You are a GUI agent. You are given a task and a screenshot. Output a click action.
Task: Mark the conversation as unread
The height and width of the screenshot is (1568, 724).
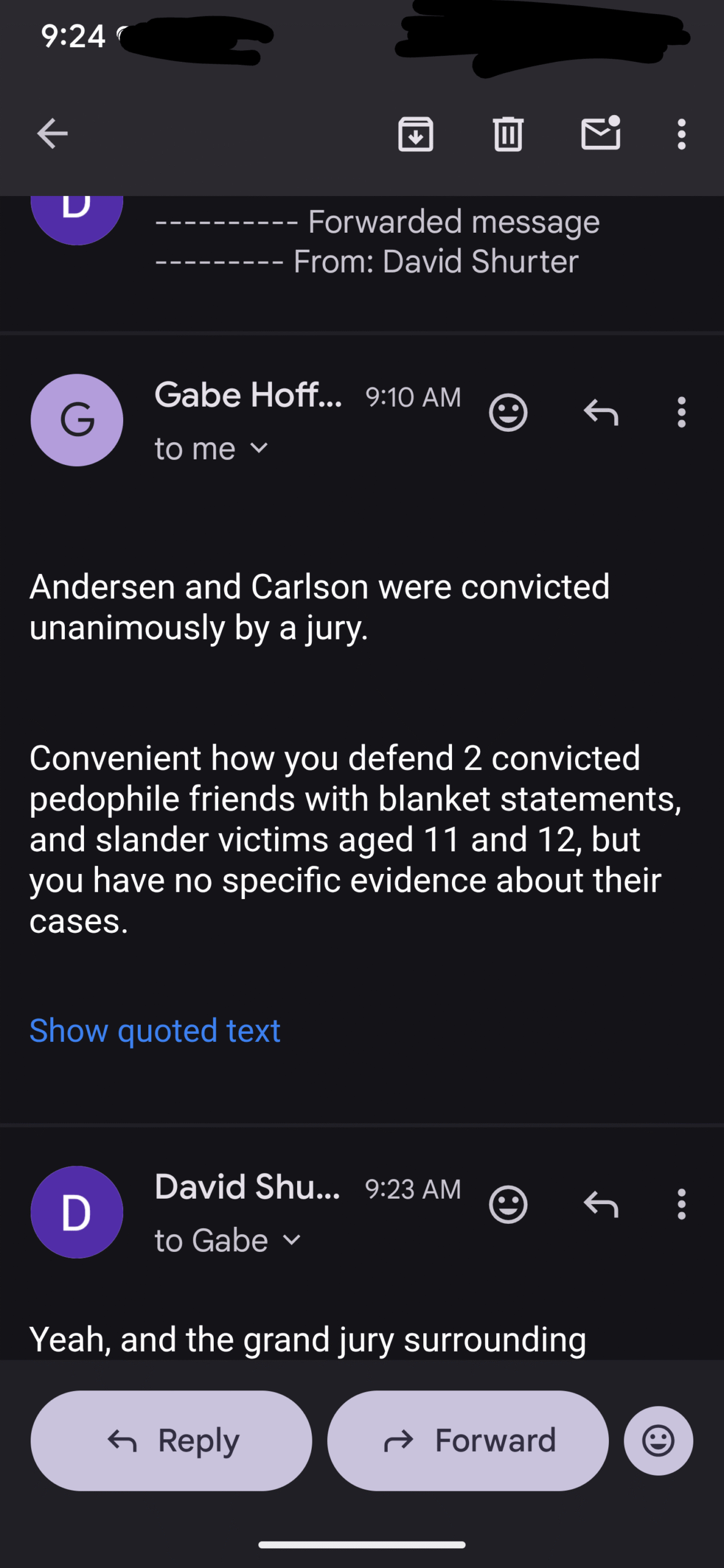pyautogui.click(x=601, y=132)
